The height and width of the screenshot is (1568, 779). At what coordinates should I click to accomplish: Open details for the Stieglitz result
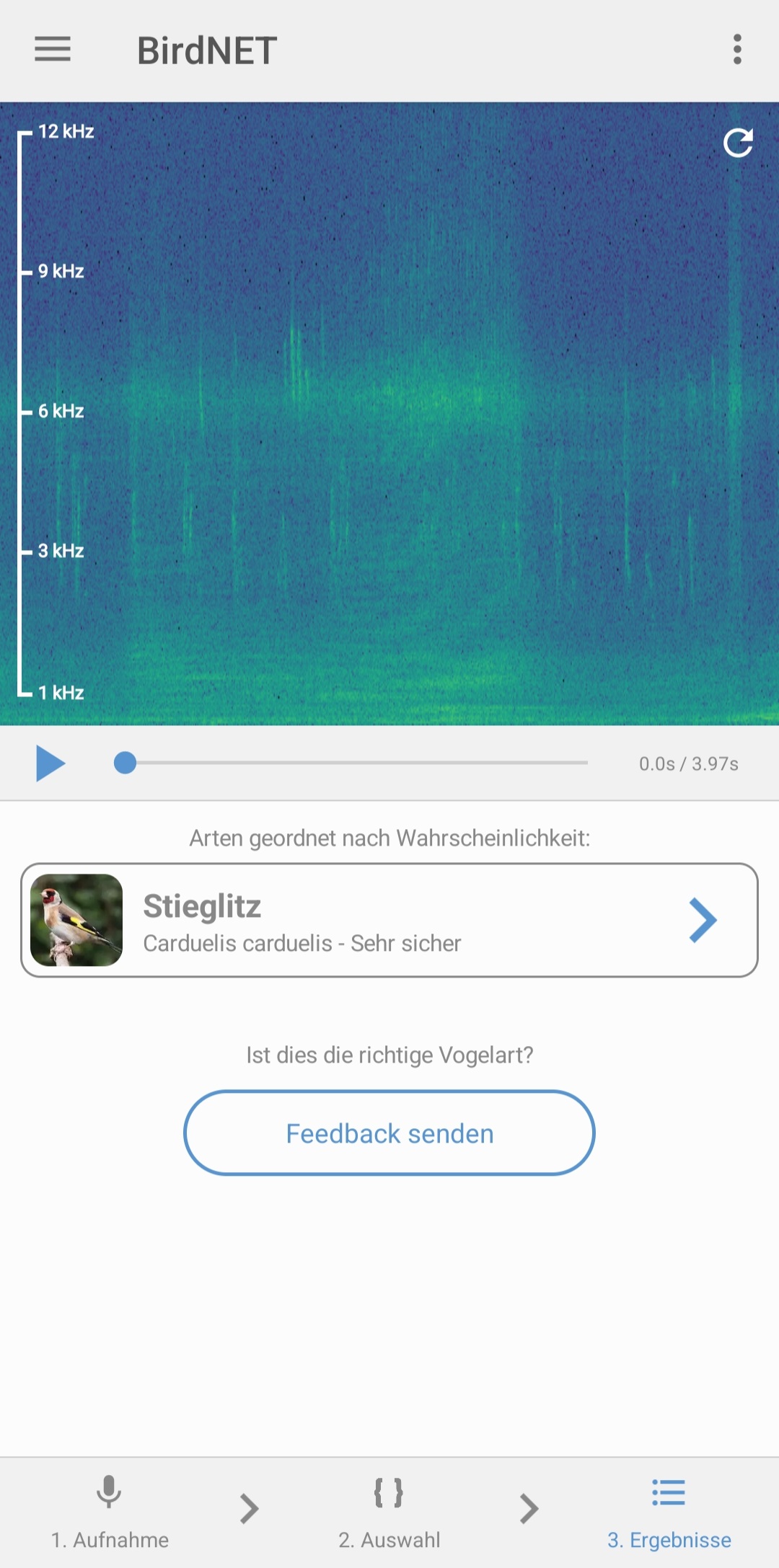point(703,919)
